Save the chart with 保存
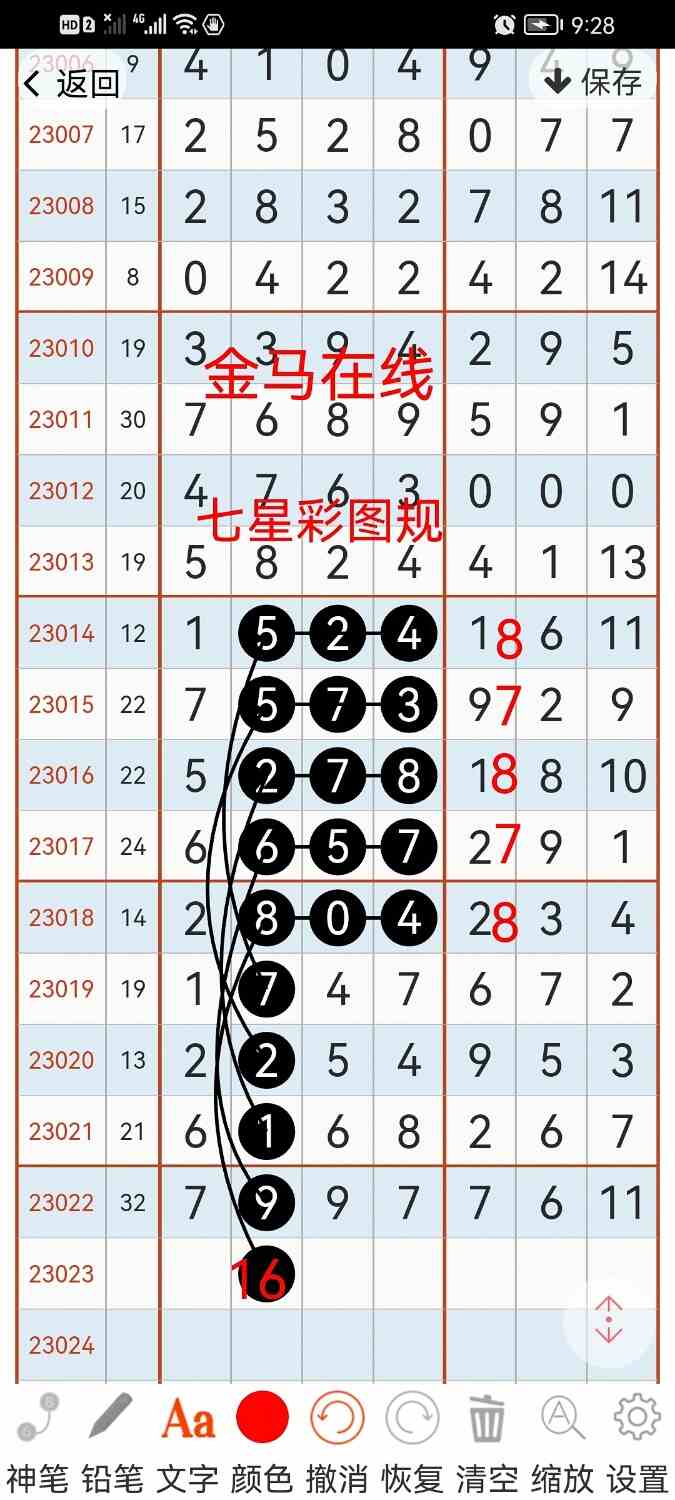The width and height of the screenshot is (675, 1500). (592, 81)
